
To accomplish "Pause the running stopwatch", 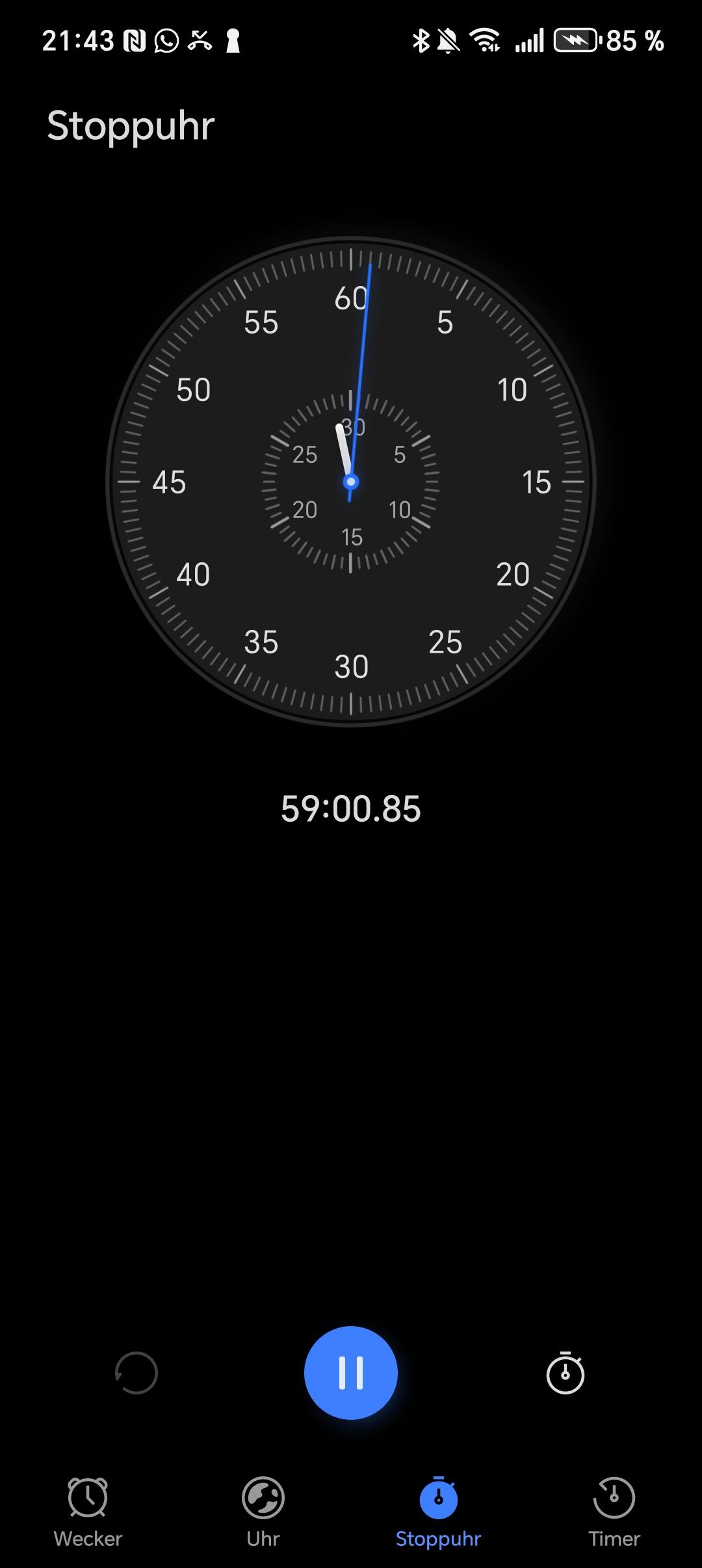I will click(351, 1373).
